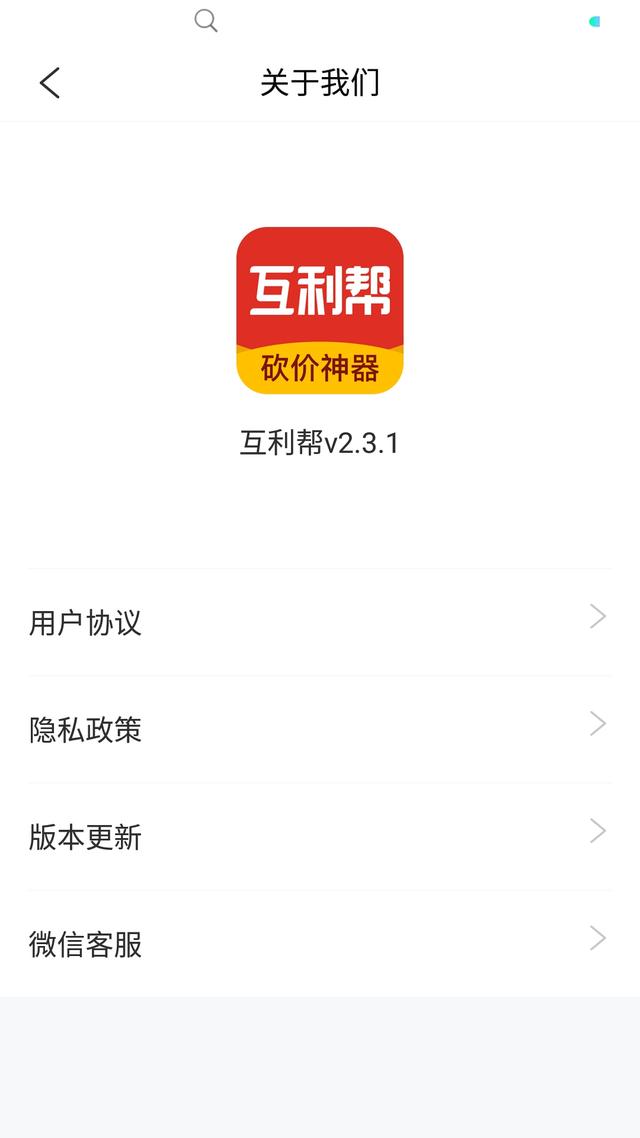The width and height of the screenshot is (640, 1138).
Task: Go back from the 关于我们 page
Action: tap(49, 83)
